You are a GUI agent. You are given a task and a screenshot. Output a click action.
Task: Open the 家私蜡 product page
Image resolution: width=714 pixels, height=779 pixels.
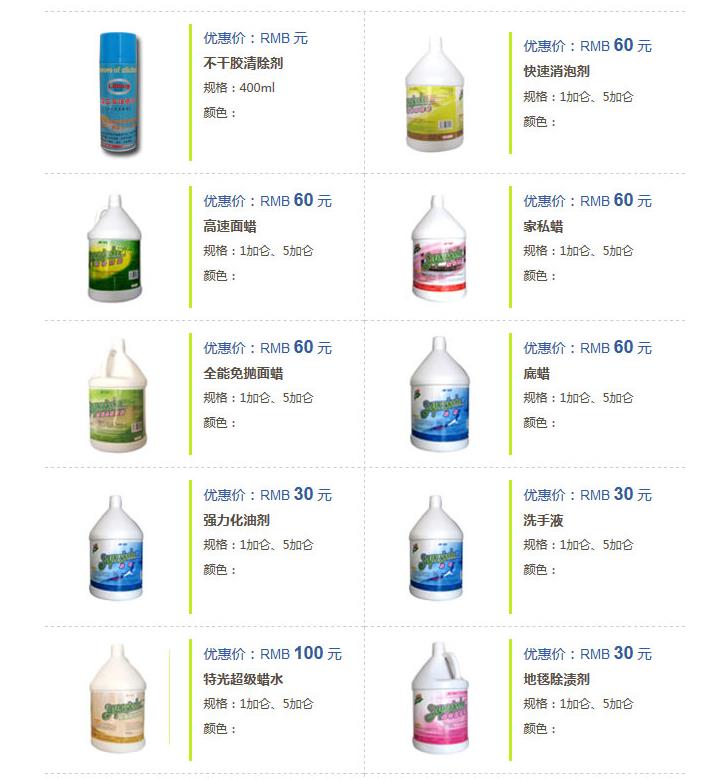(543, 226)
